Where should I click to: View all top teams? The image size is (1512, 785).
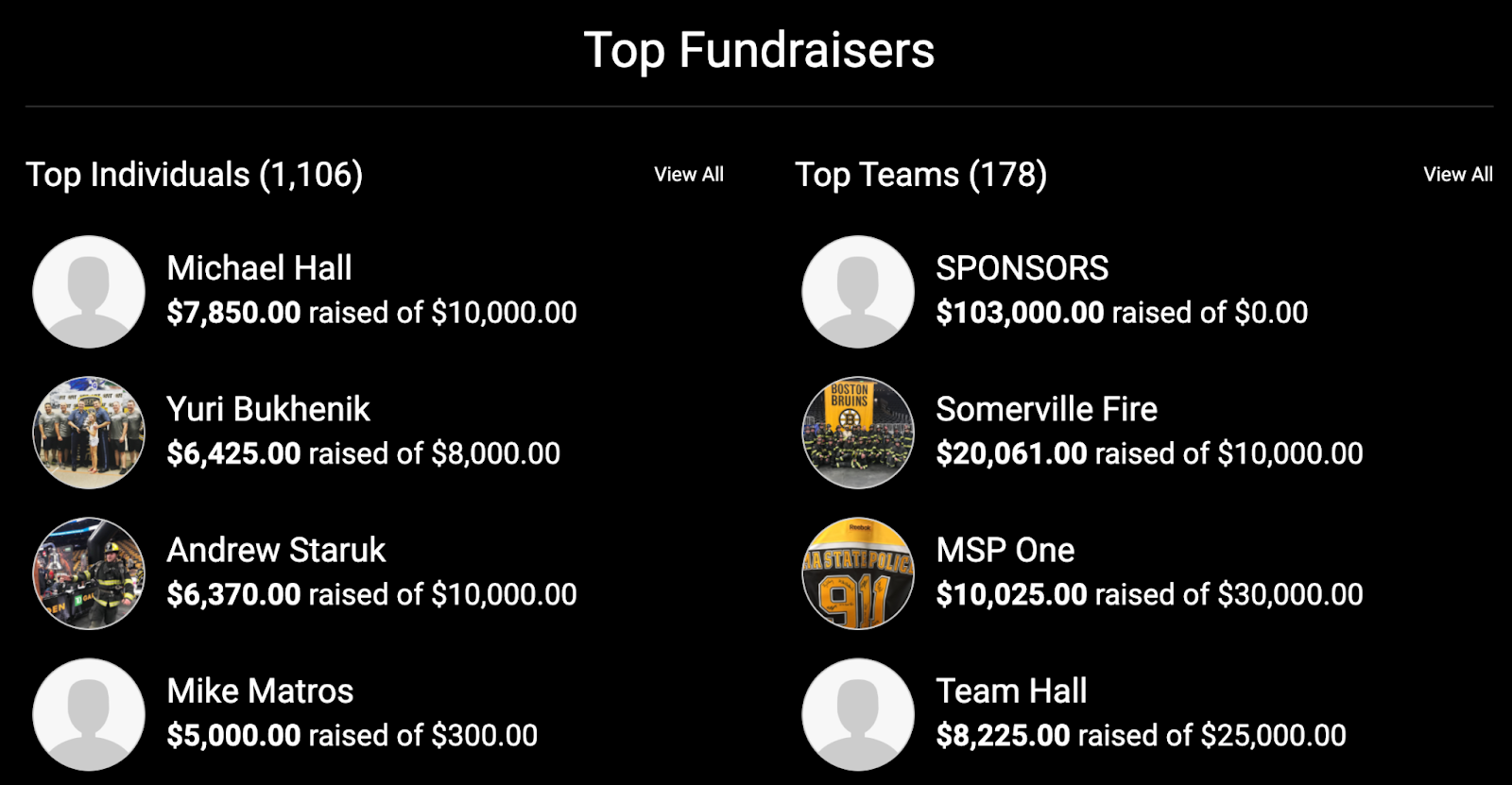1457,175
